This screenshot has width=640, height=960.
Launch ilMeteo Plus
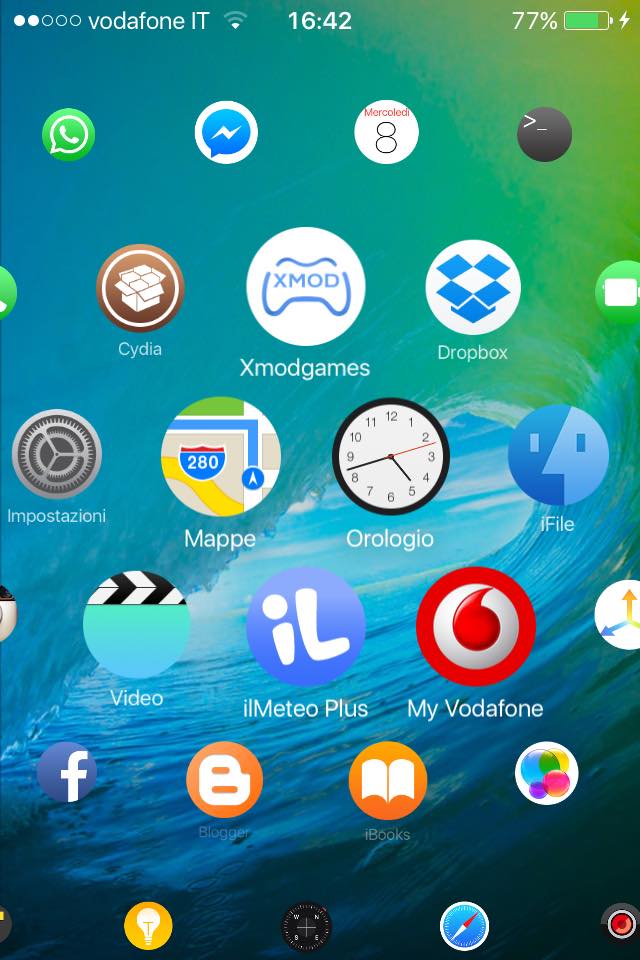305,626
